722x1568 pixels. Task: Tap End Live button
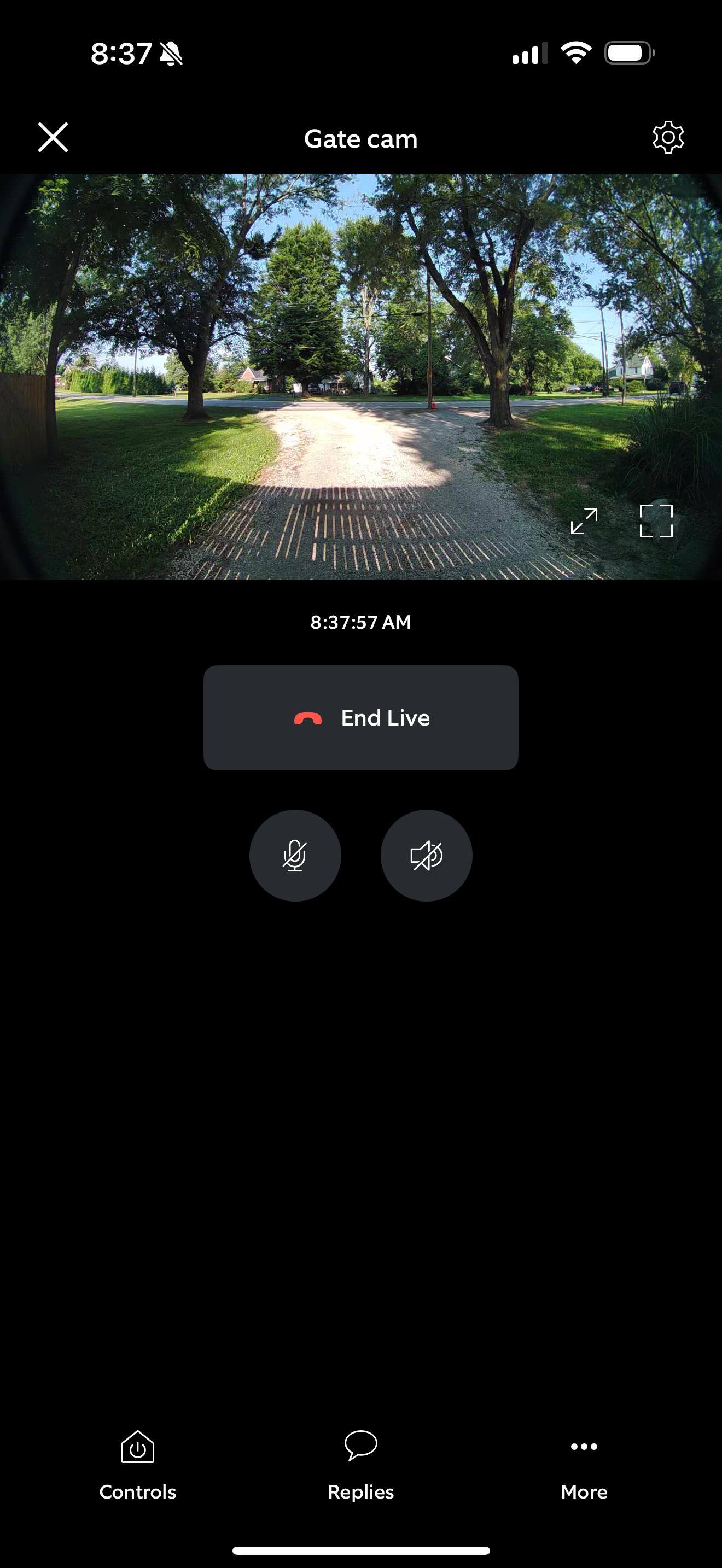coord(360,718)
